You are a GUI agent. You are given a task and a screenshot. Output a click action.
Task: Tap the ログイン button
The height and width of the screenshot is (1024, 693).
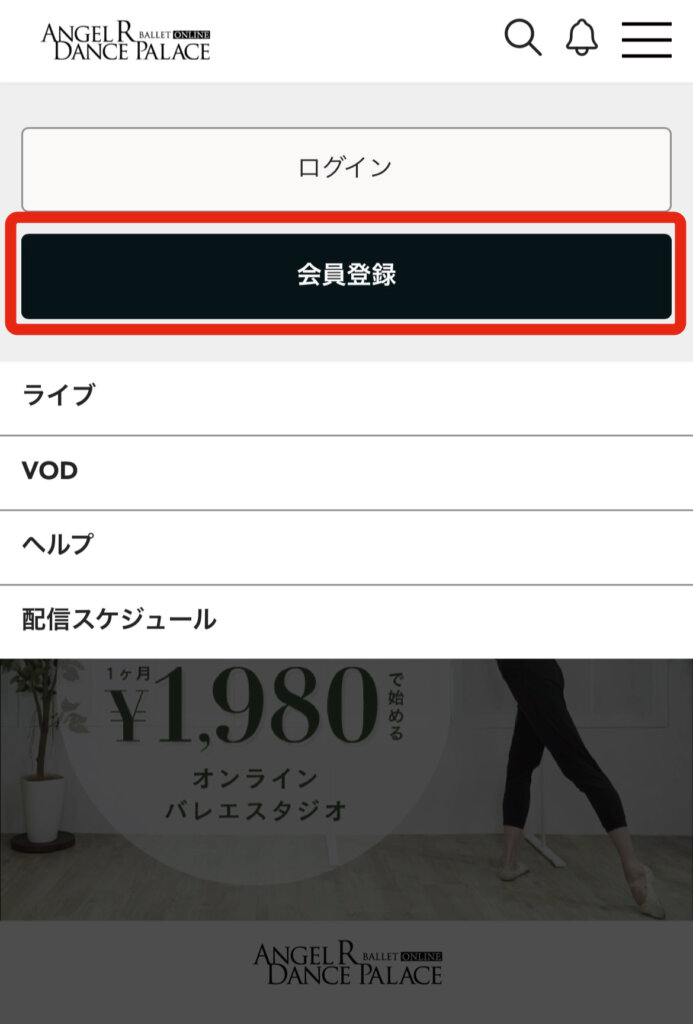(x=346, y=169)
